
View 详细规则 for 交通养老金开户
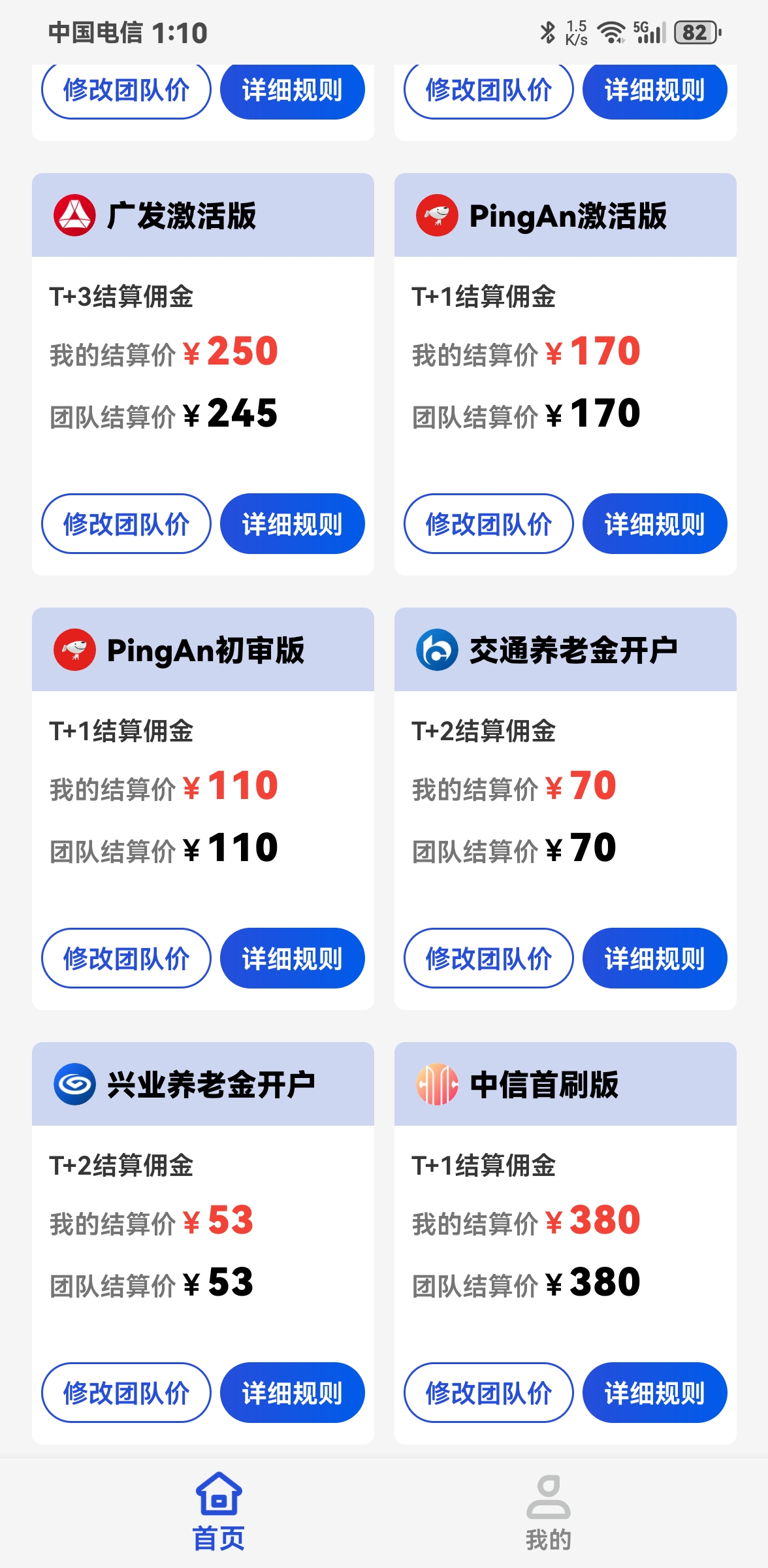point(654,958)
